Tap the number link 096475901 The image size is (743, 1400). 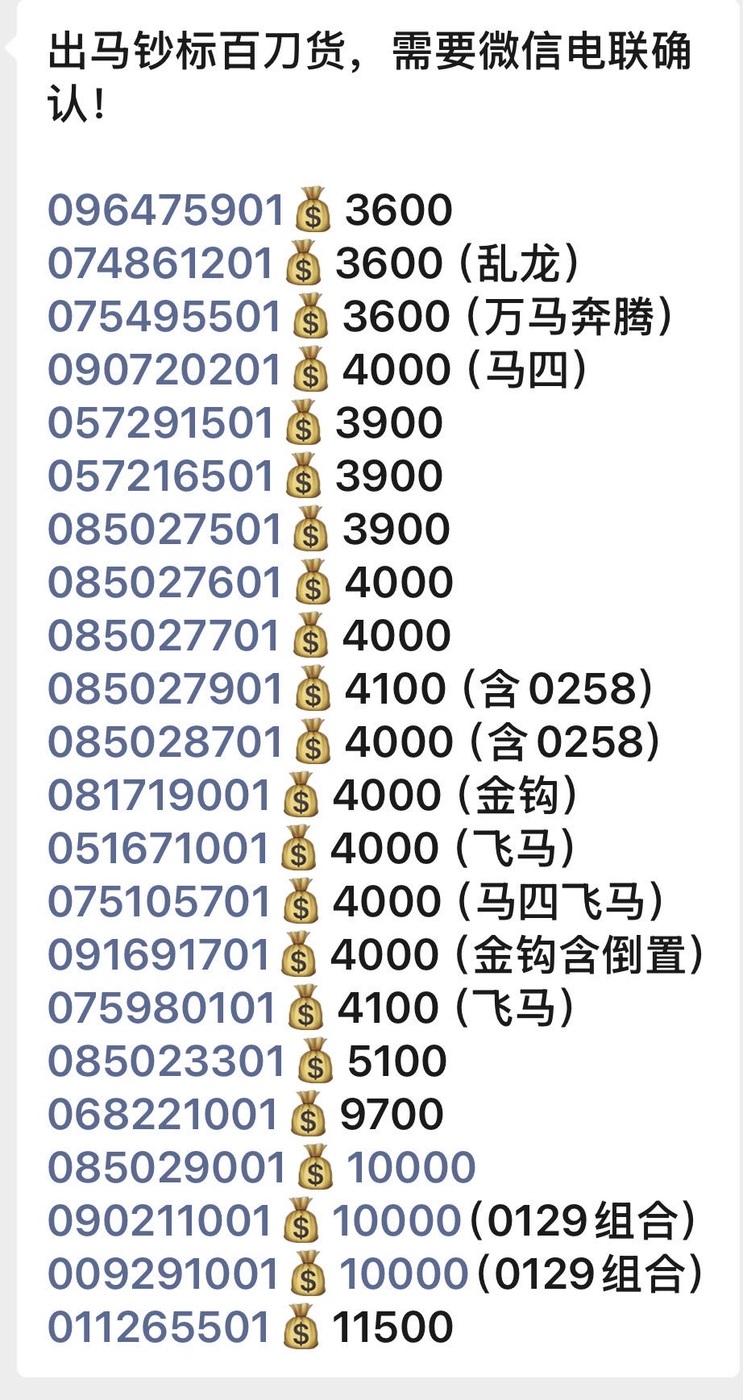point(166,211)
